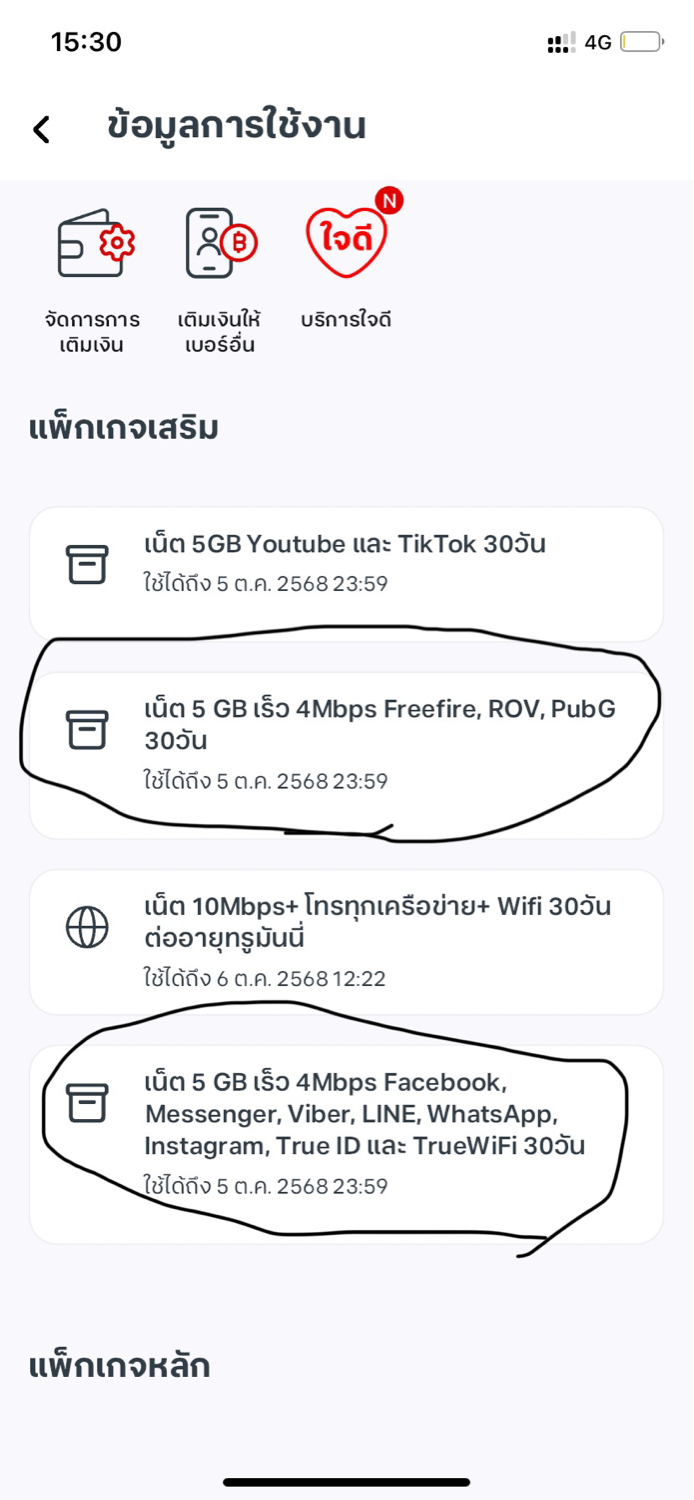Open เติมเงินให้เบอร์อื่น top-up for another number

pos(219,280)
